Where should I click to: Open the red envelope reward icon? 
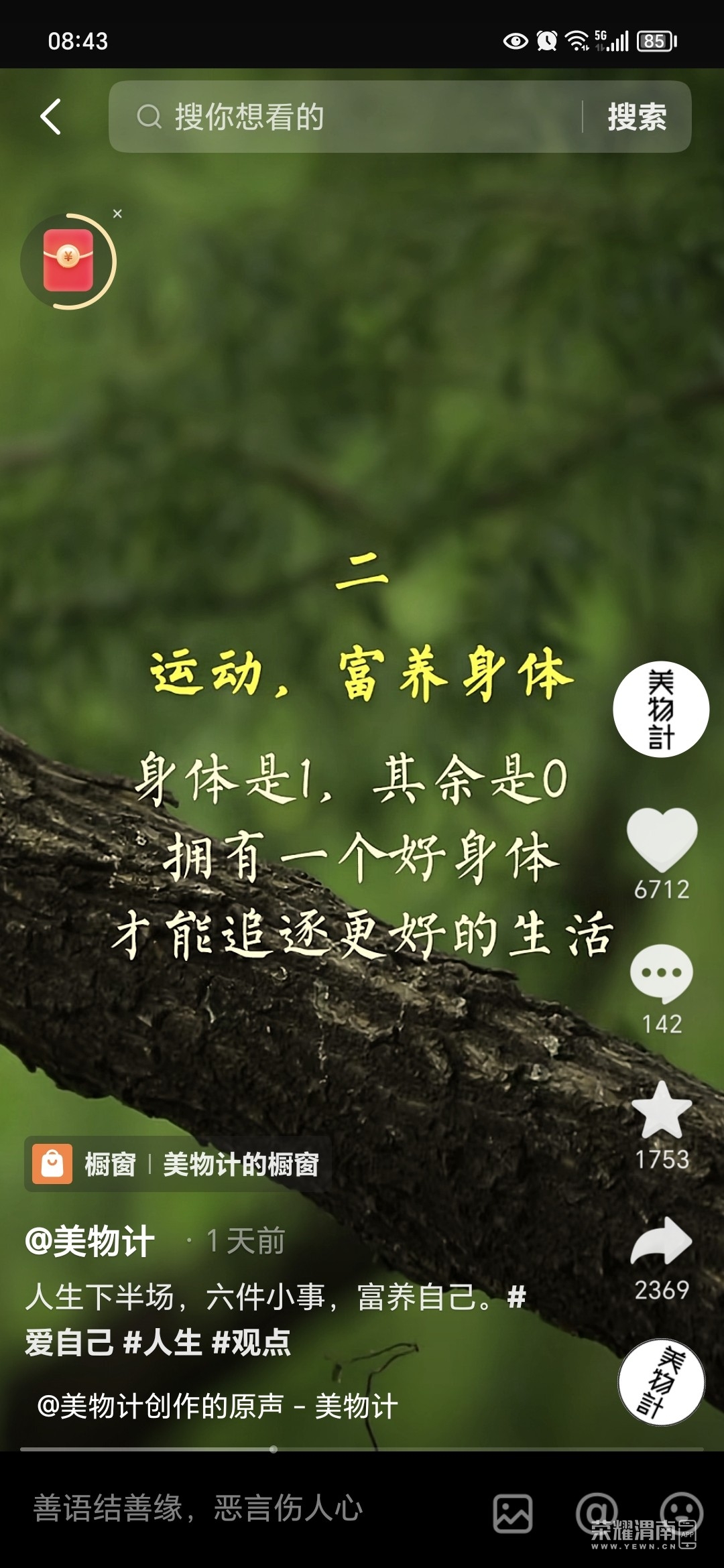click(68, 261)
